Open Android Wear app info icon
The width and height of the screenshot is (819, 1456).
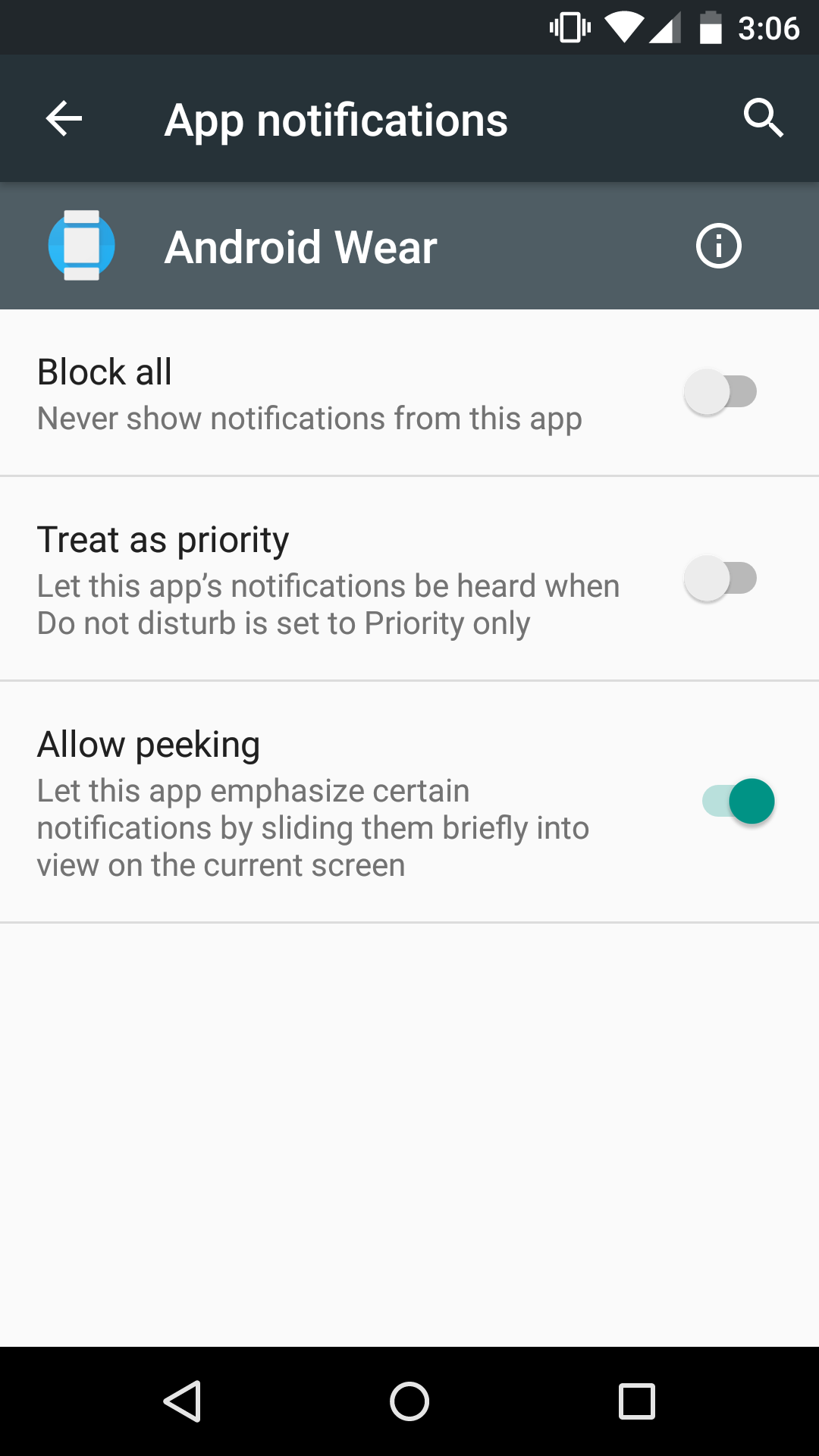pyautogui.click(x=718, y=246)
